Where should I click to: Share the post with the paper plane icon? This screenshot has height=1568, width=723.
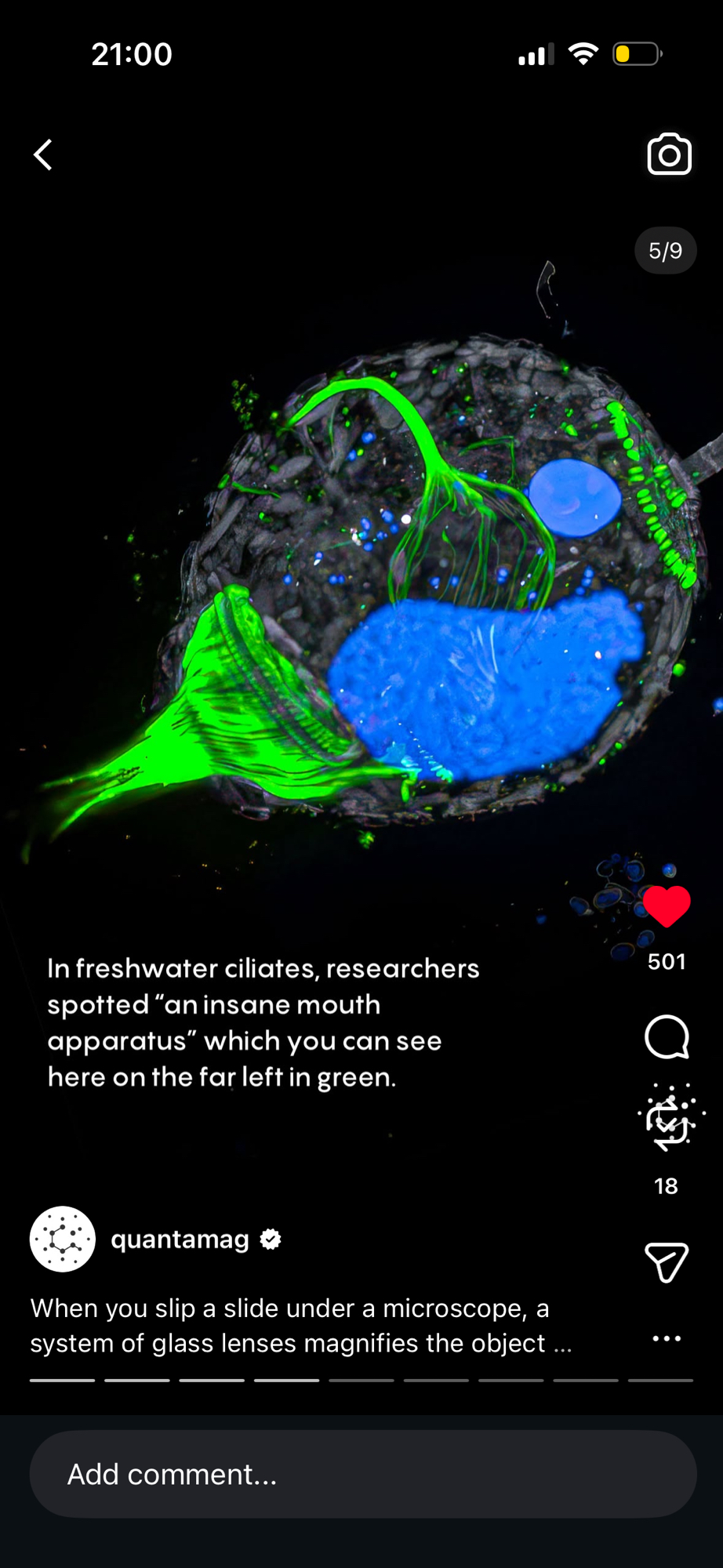(667, 1261)
